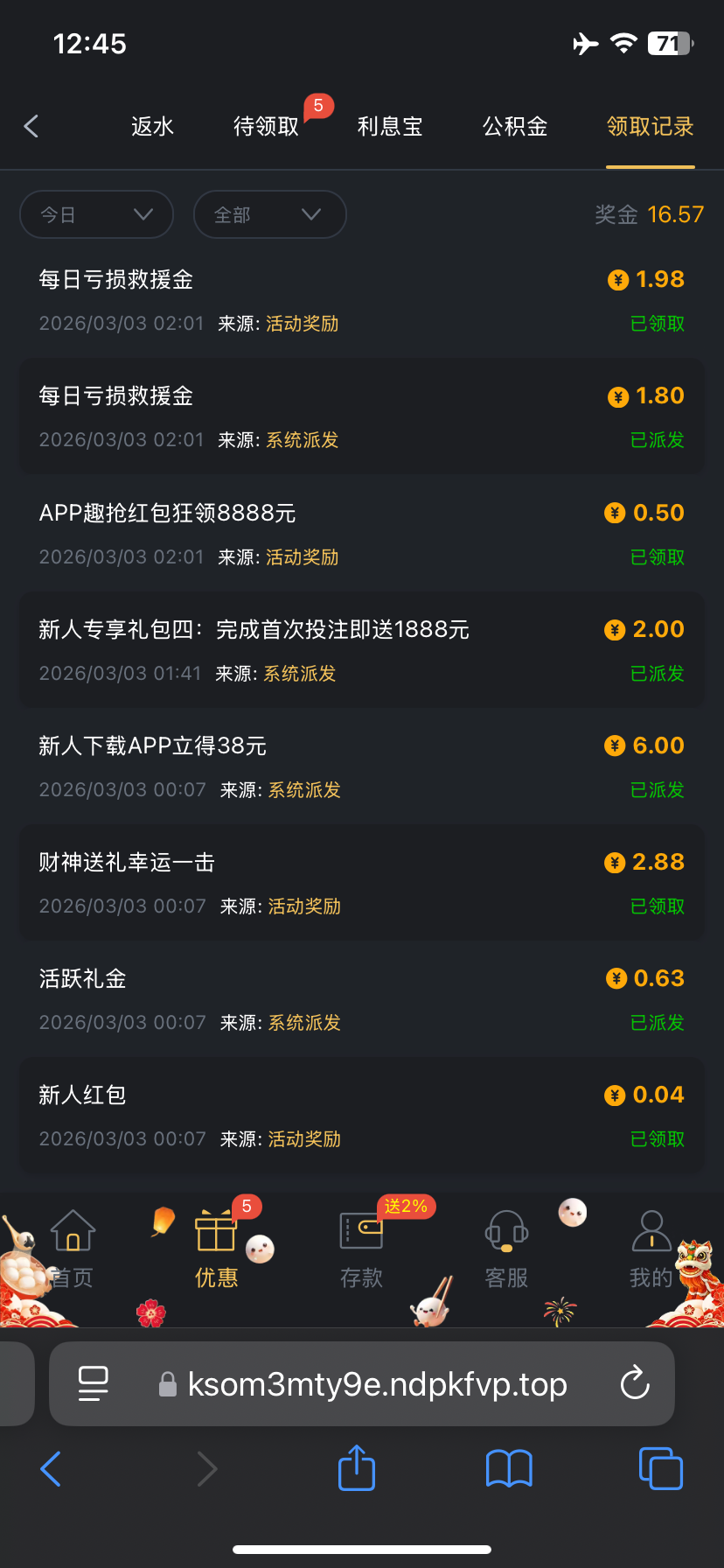Screen dimensions: 724x1568
Task: Share this page via Safari toolbar
Action: pos(357,1468)
